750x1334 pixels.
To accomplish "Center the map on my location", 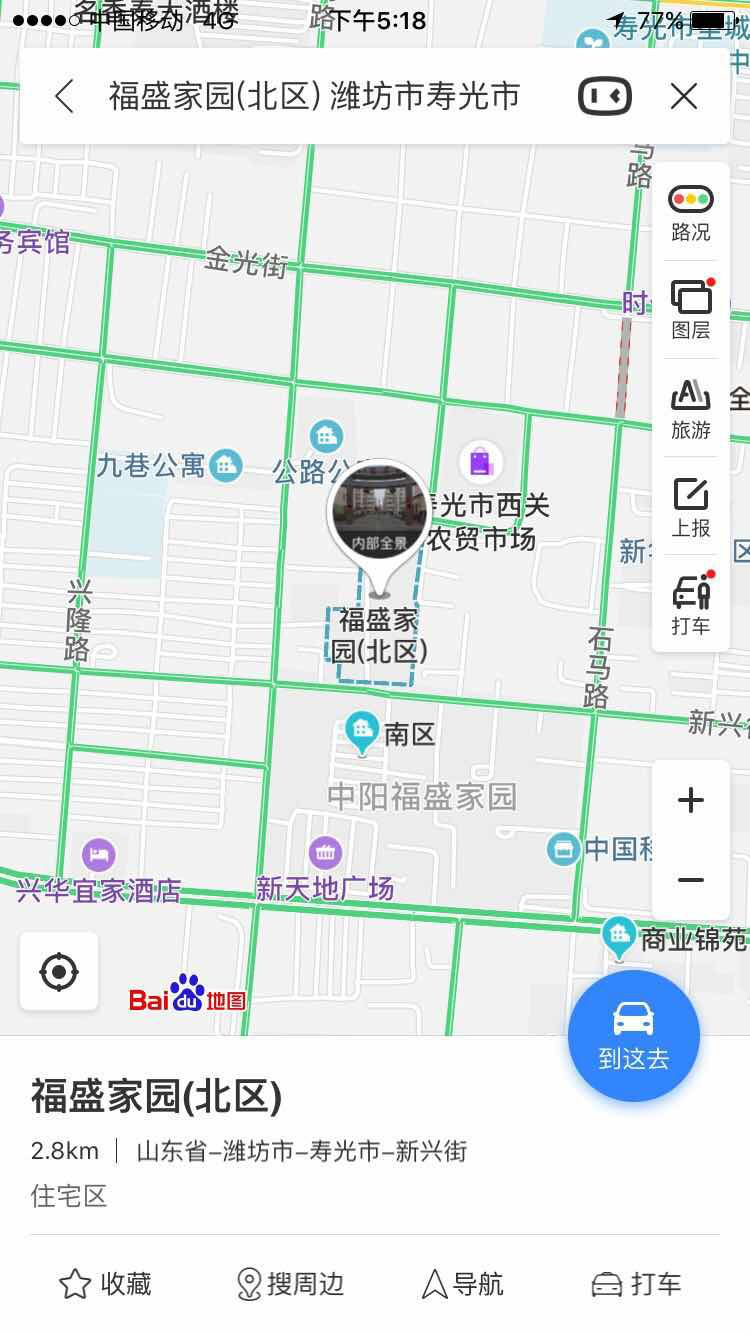I will click(x=59, y=971).
